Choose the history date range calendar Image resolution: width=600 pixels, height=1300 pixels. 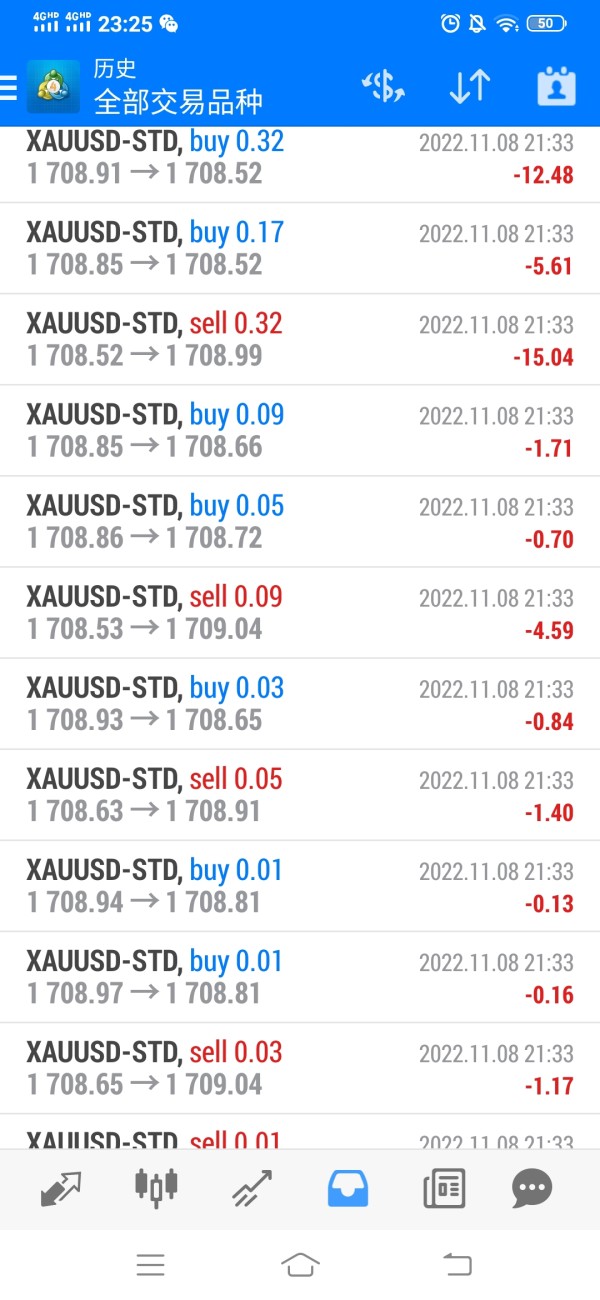(556, 87)
